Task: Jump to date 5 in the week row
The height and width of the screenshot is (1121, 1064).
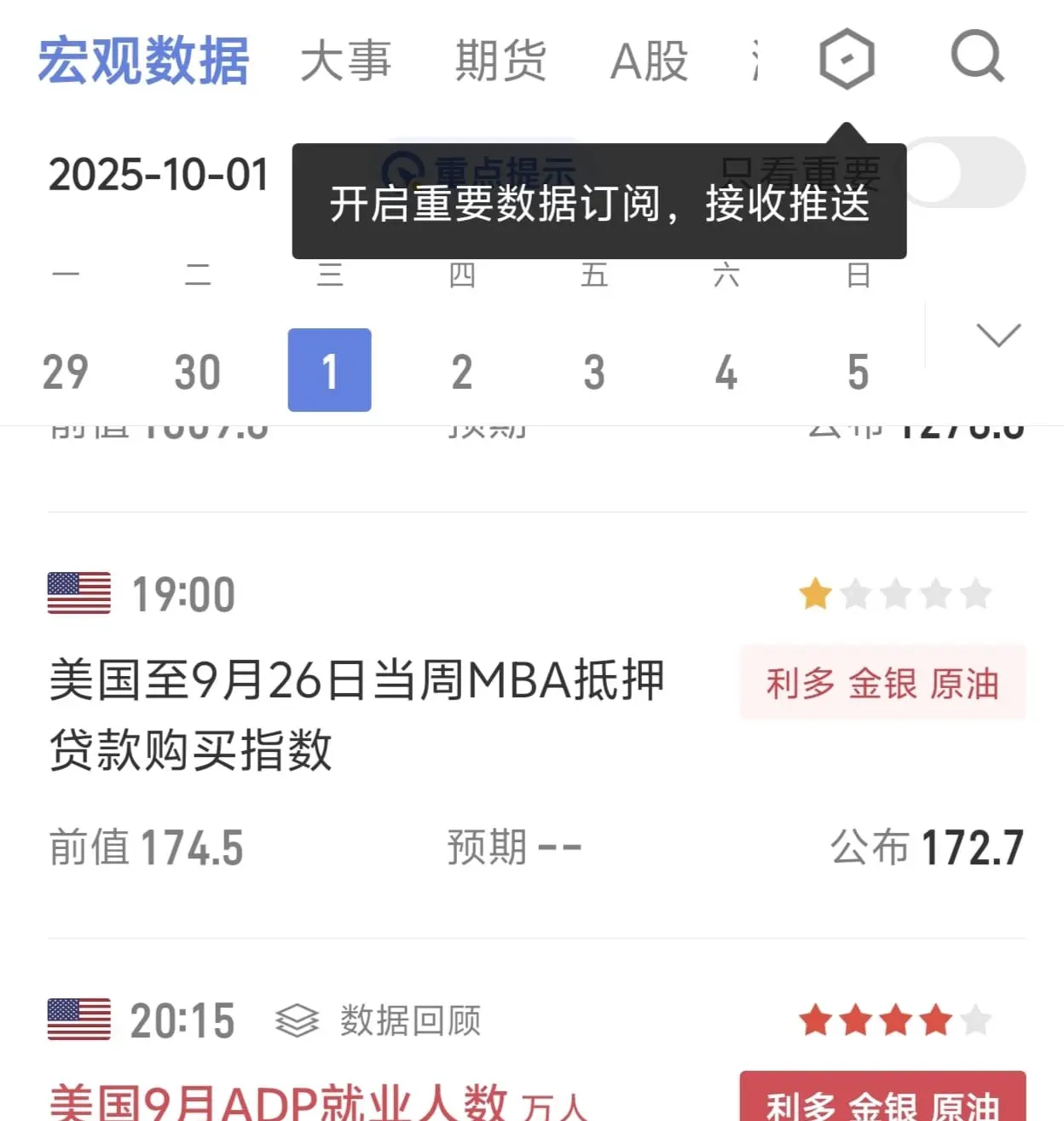Action: (x=859, y=372)
